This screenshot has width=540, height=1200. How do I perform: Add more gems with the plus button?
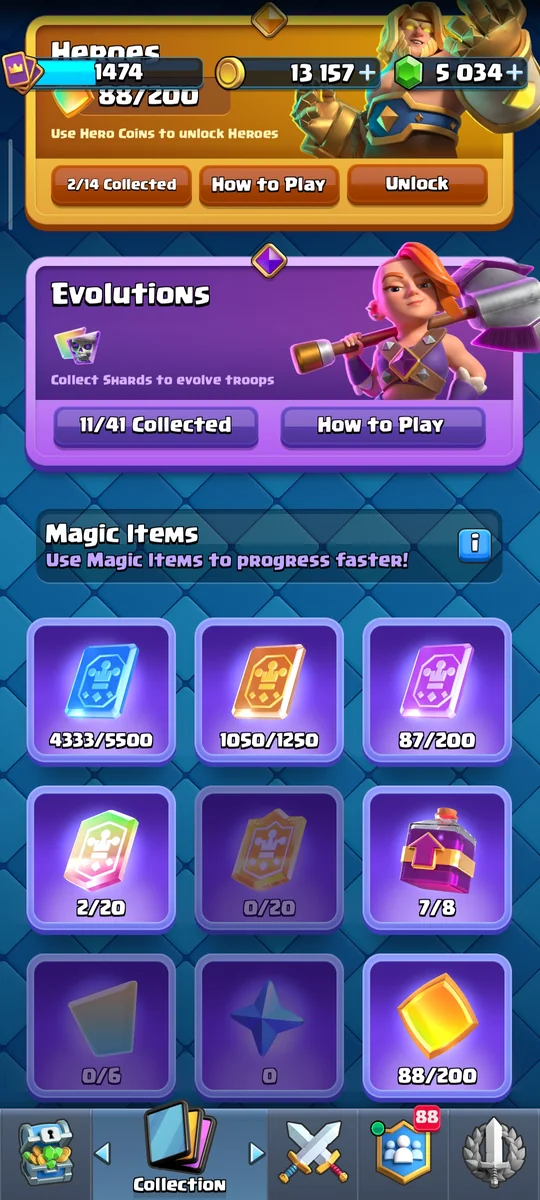514,72
